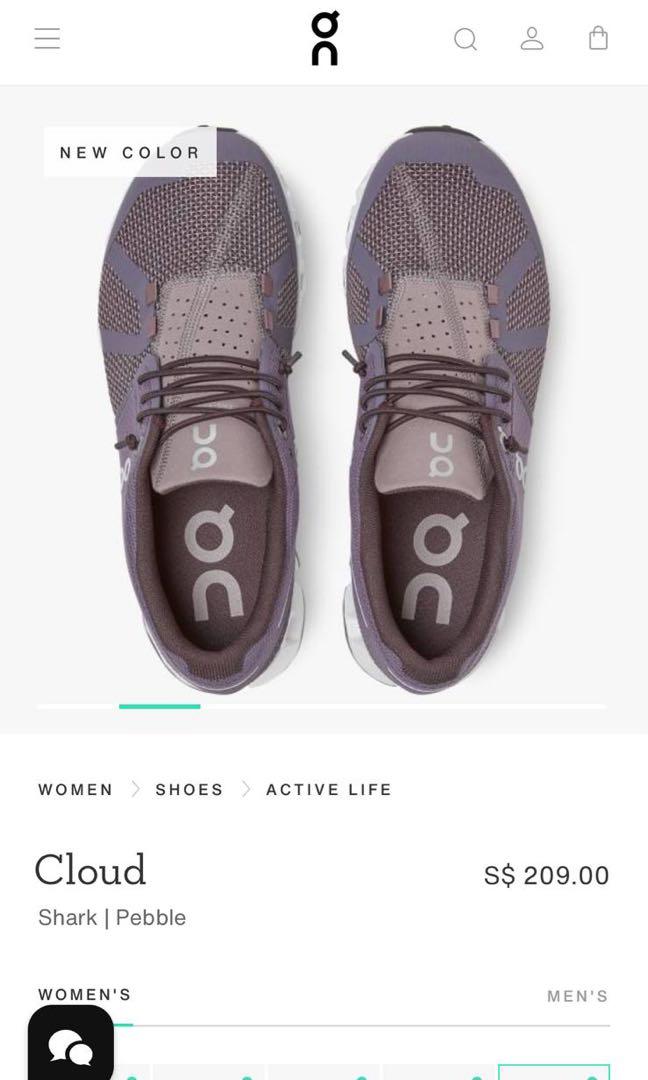Image resolution: width=648 pixels, height=1080 pixels.
Task: Open the Shoes breadcrumb link
Action: [190, 789]
